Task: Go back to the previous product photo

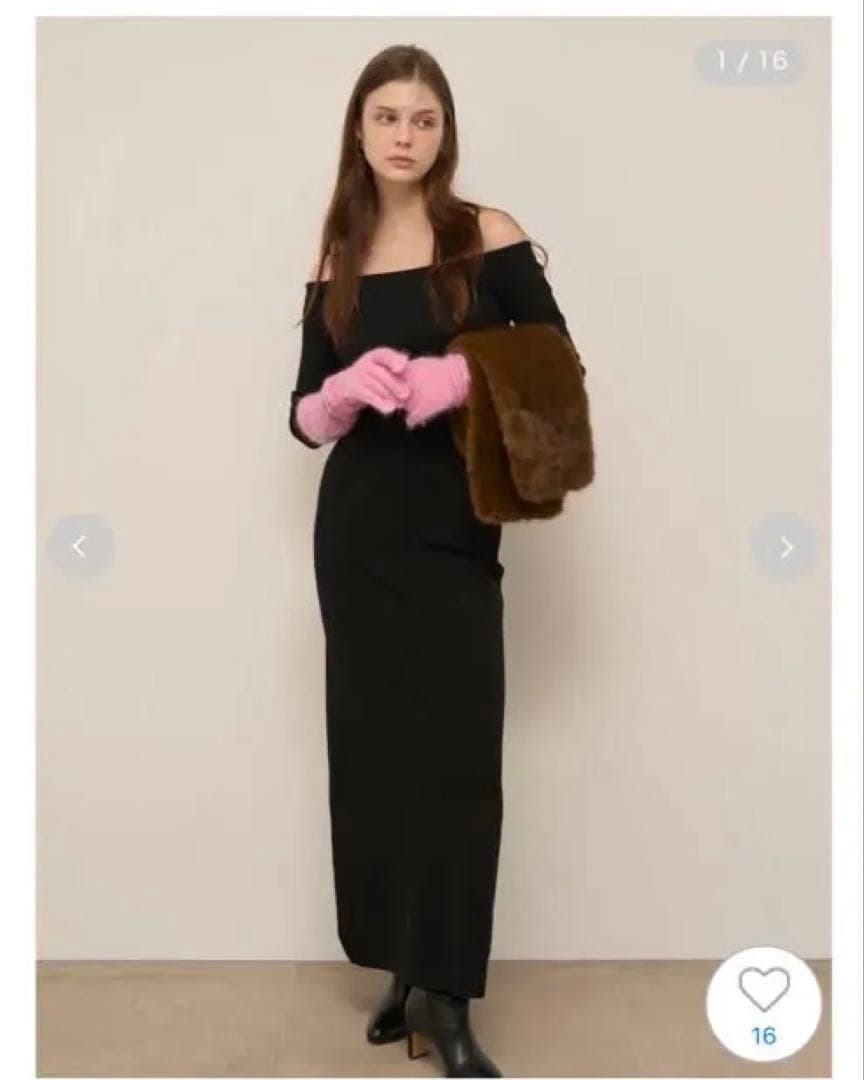Action: coord(80,547)
